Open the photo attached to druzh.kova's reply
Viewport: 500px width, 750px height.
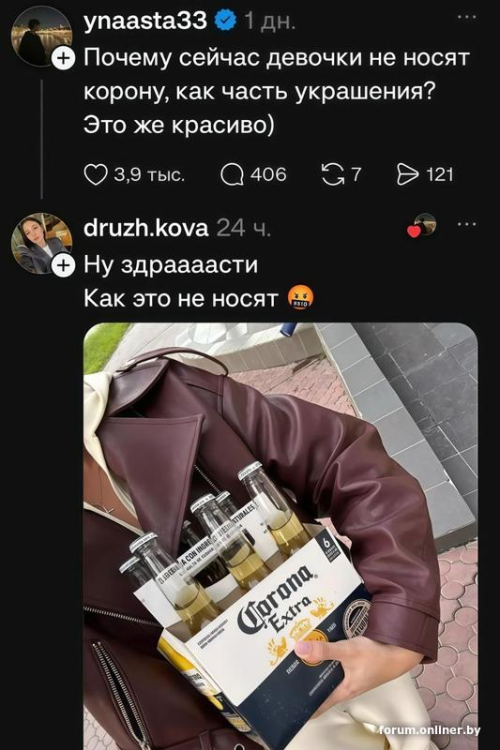[x=280, y=536]
